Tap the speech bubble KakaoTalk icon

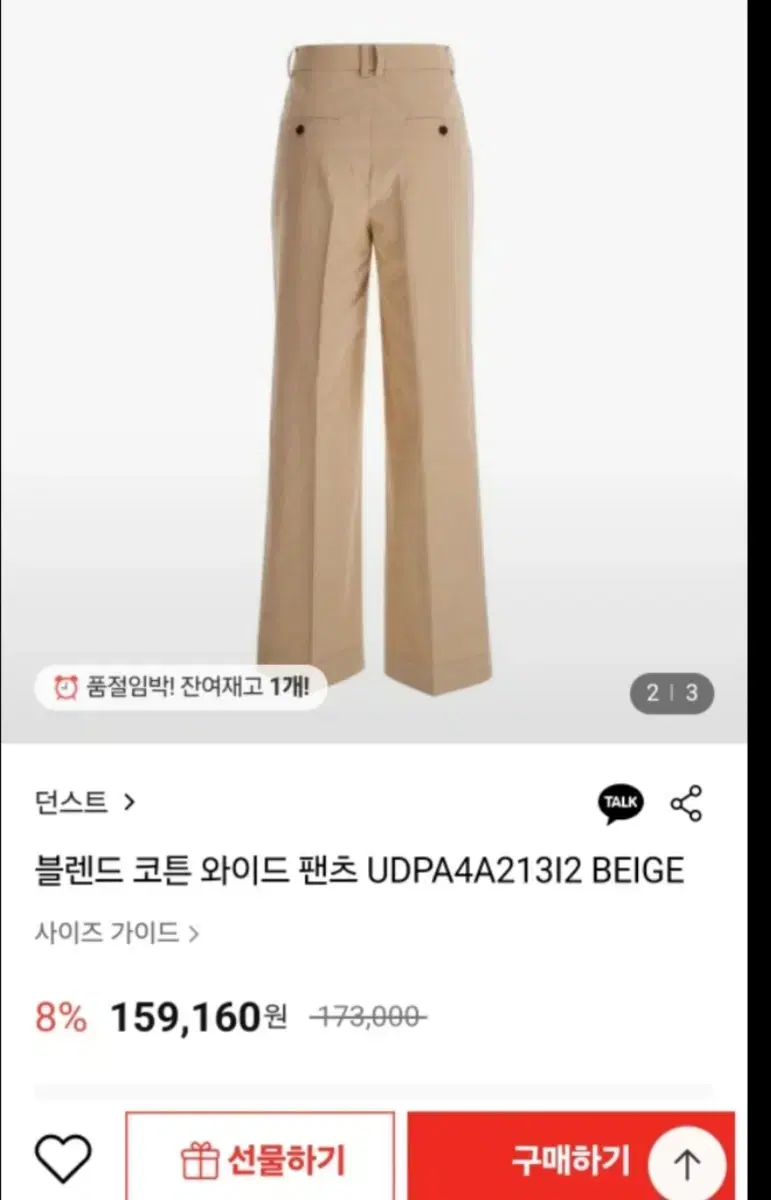click(621, 802)
